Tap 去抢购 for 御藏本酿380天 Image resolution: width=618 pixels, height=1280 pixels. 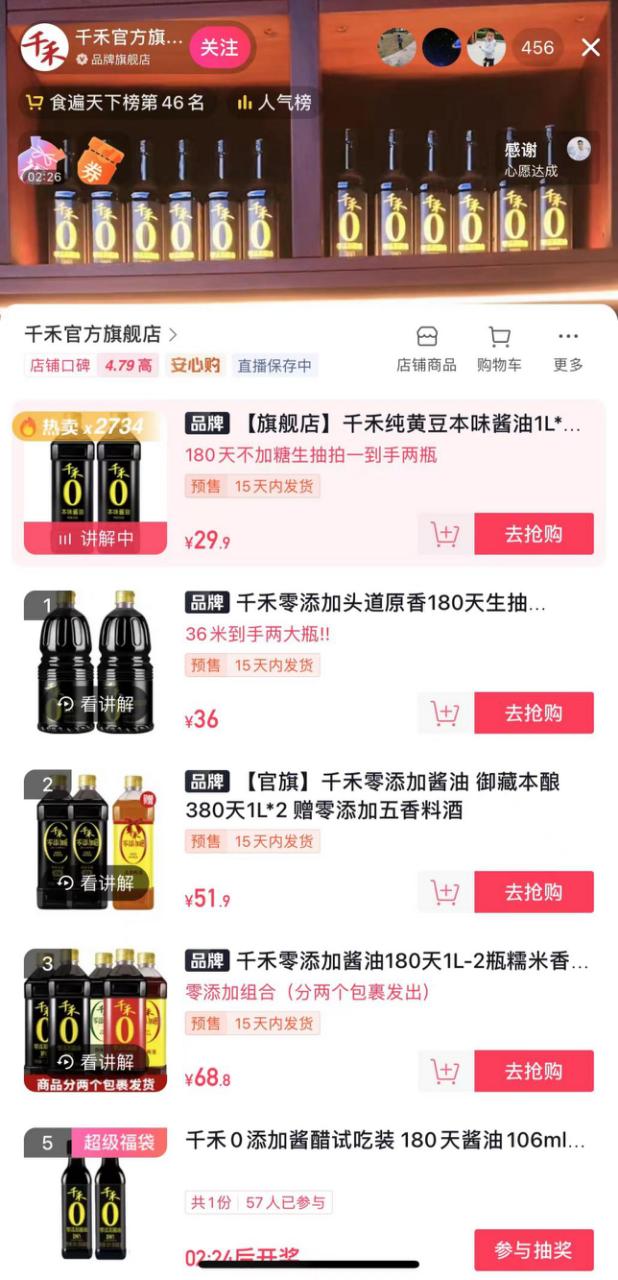533,892
